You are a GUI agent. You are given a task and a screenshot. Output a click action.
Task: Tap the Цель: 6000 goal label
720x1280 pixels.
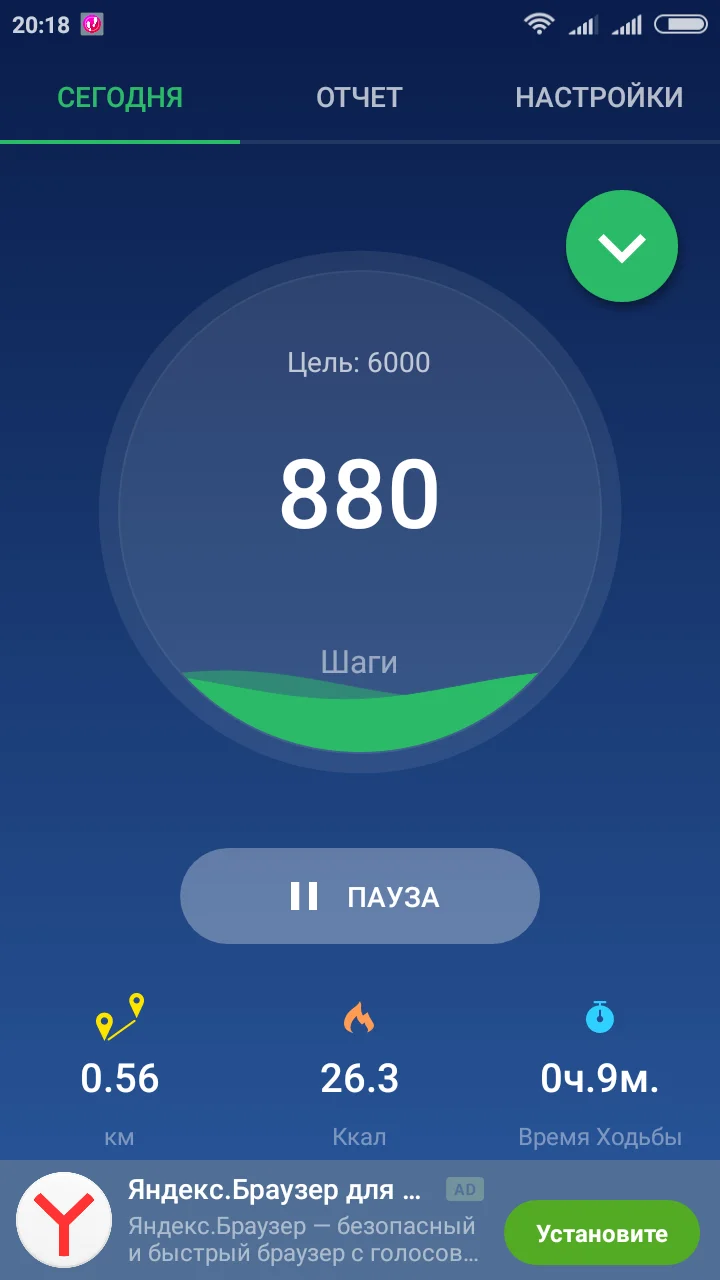point(360,363)
